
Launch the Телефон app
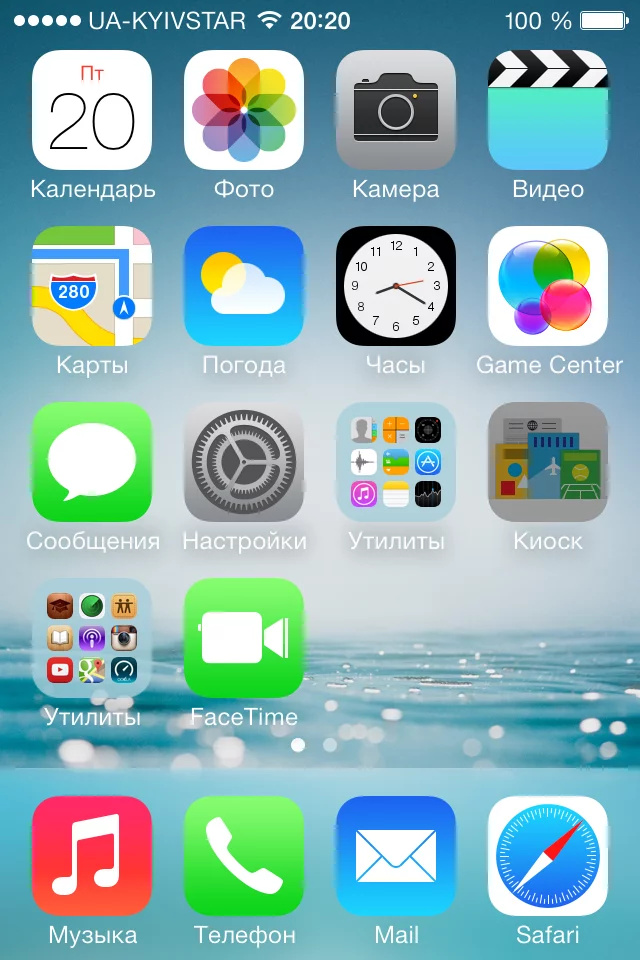click(x=244, y=856)
